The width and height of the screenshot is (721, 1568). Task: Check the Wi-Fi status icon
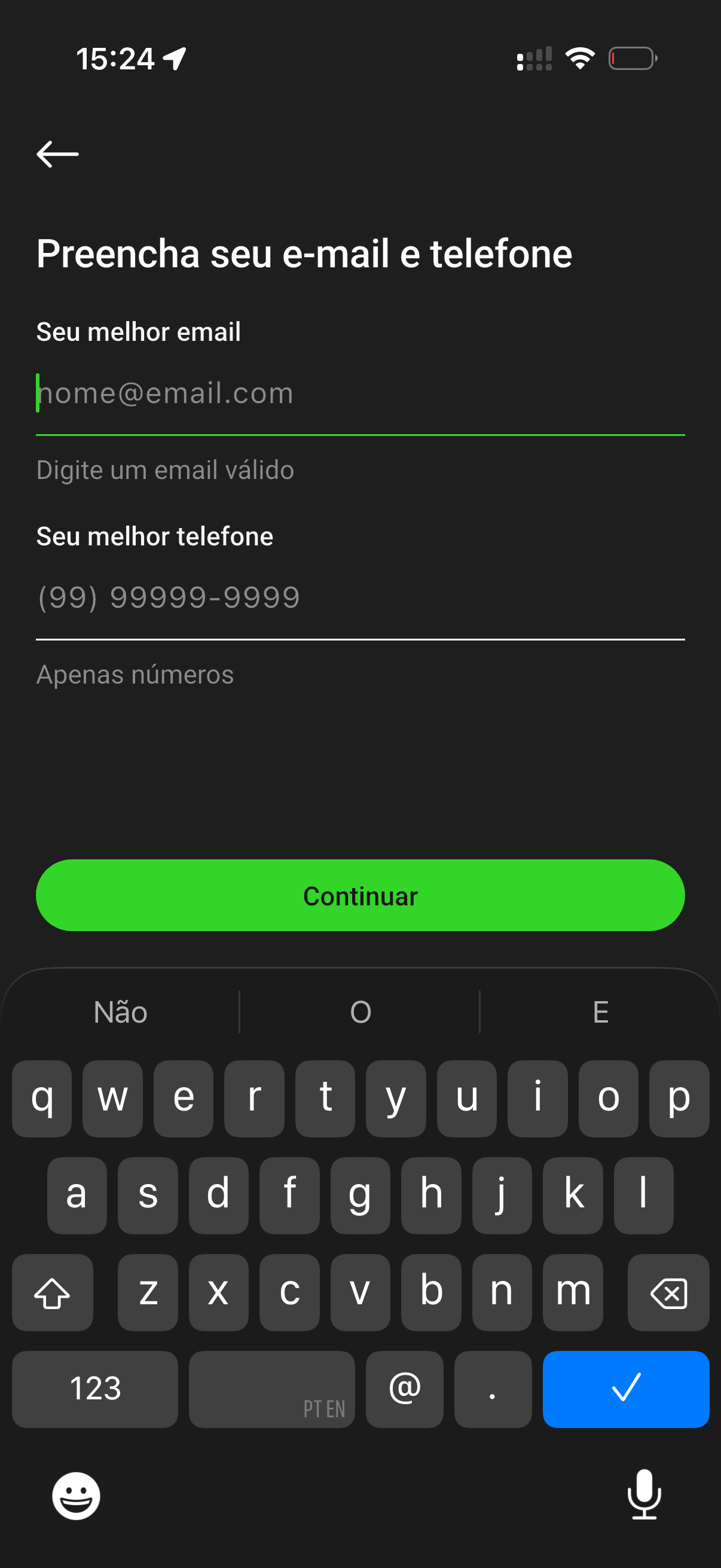point(578,59)
